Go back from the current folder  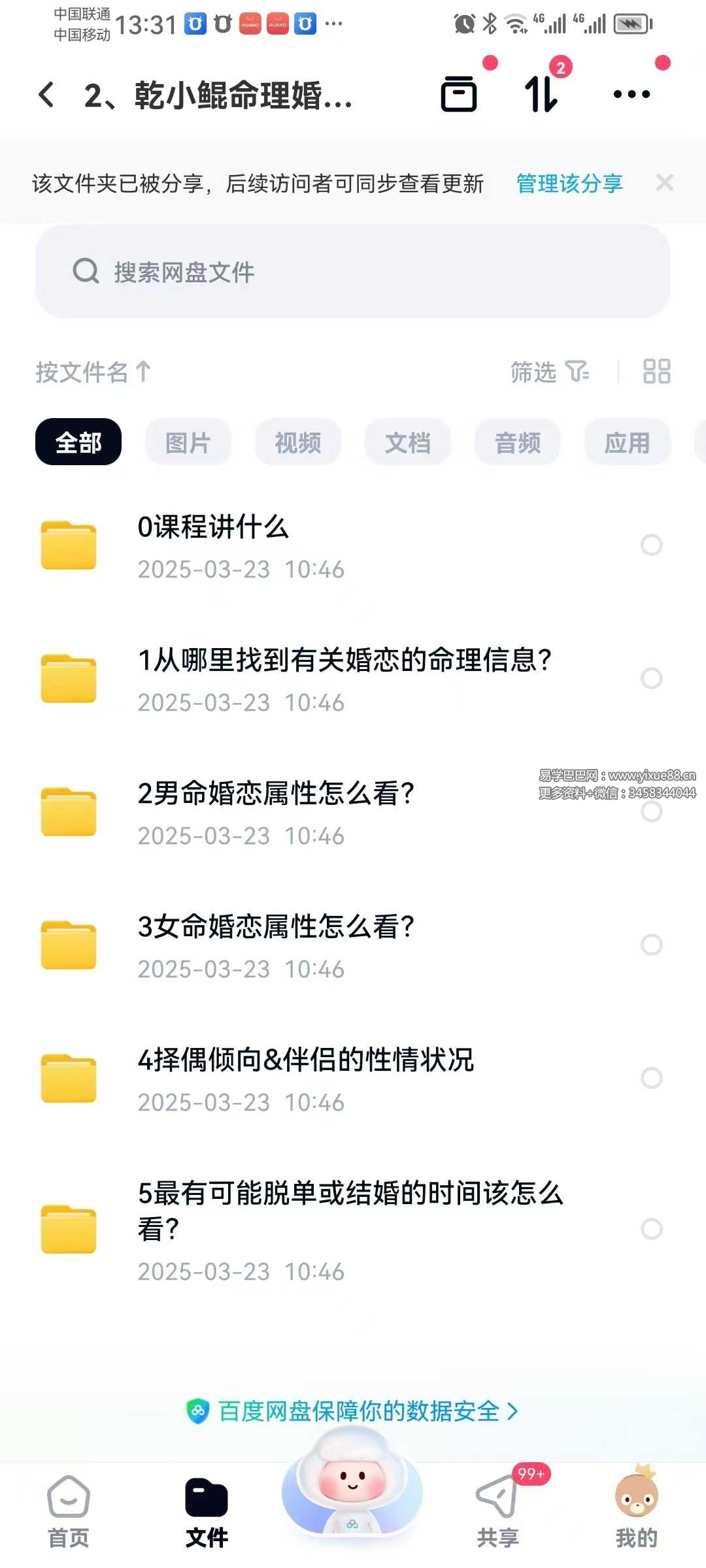(x=46, y=95)
